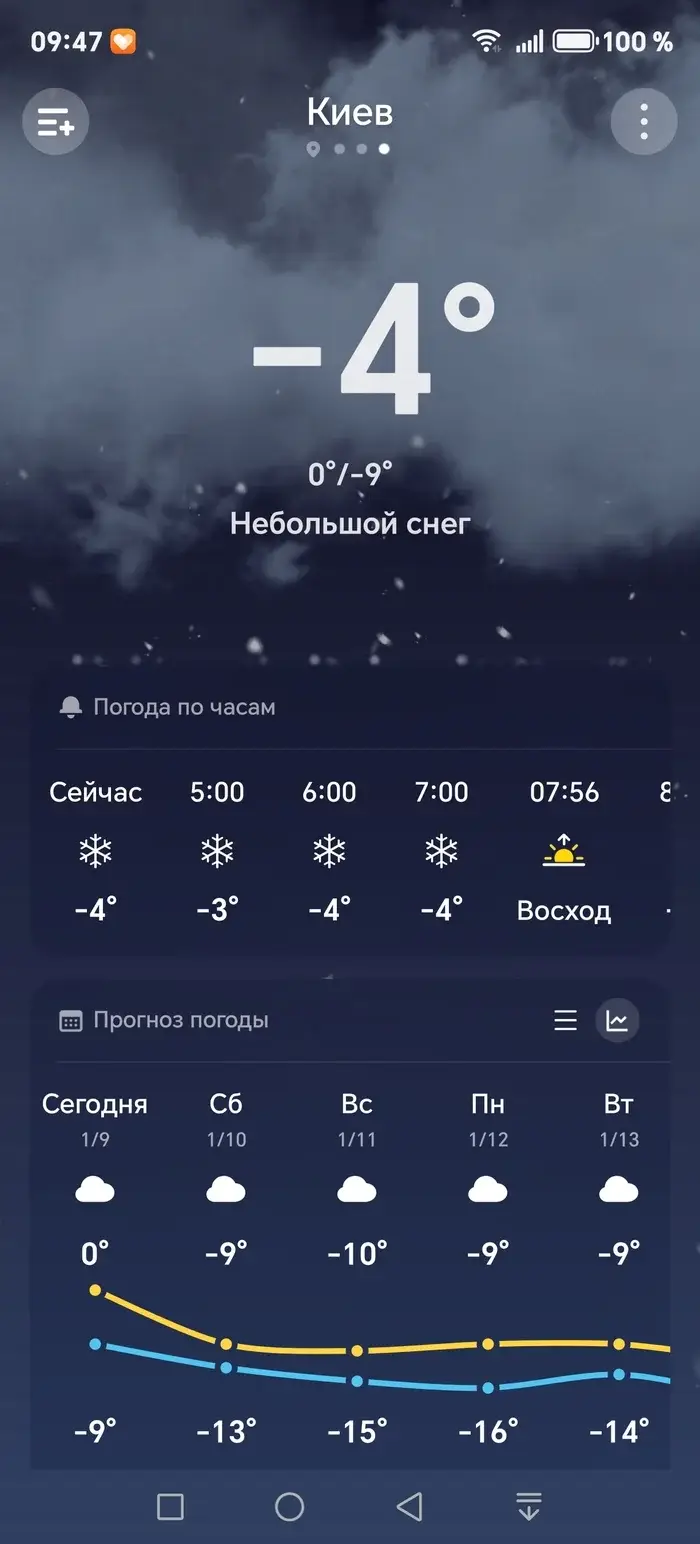Open recent apps
This screenshot has height=1544, width=700.
pyautogui.click(x=171, y=1506)
